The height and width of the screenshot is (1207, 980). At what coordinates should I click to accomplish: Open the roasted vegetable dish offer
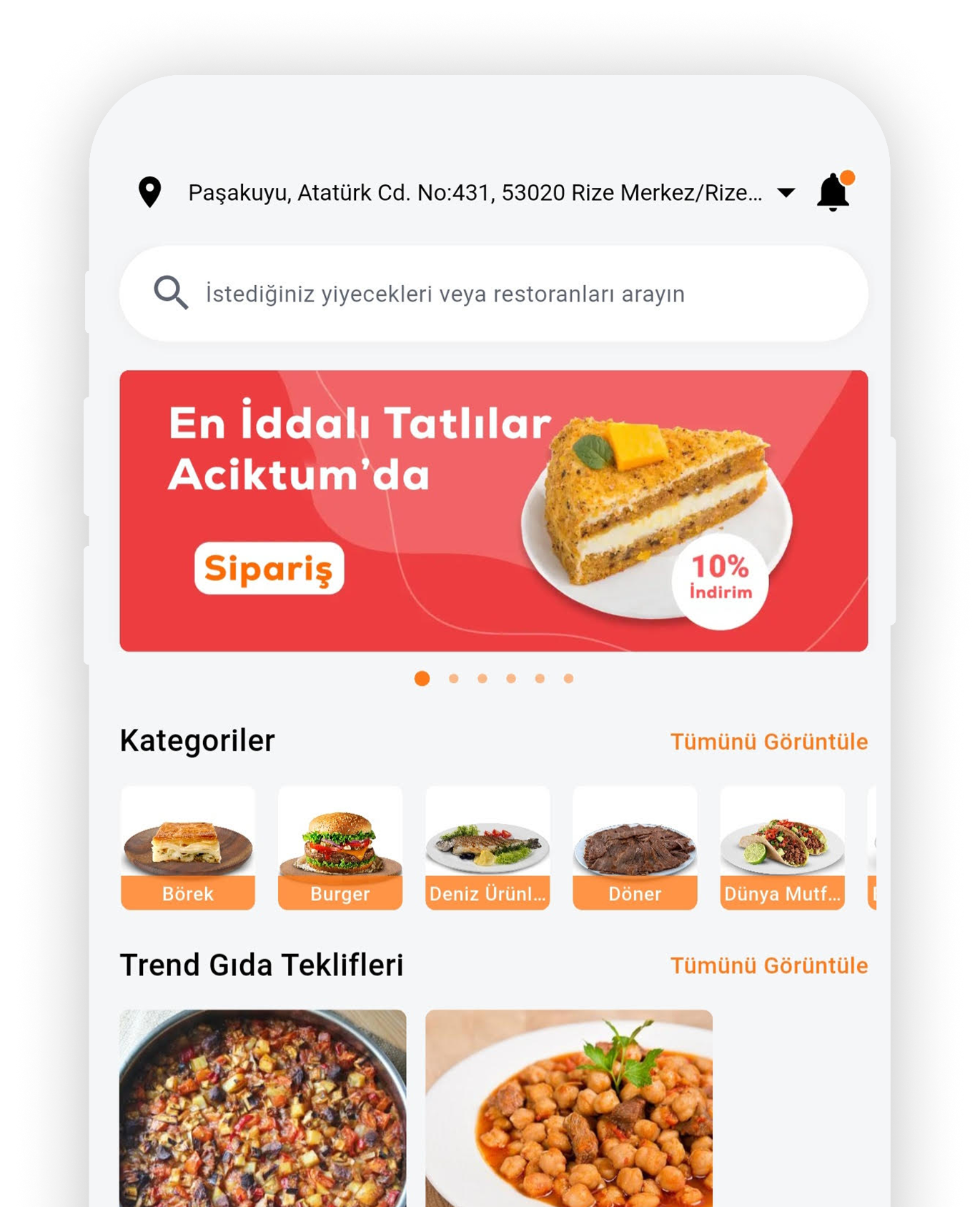click(263, 1108)
